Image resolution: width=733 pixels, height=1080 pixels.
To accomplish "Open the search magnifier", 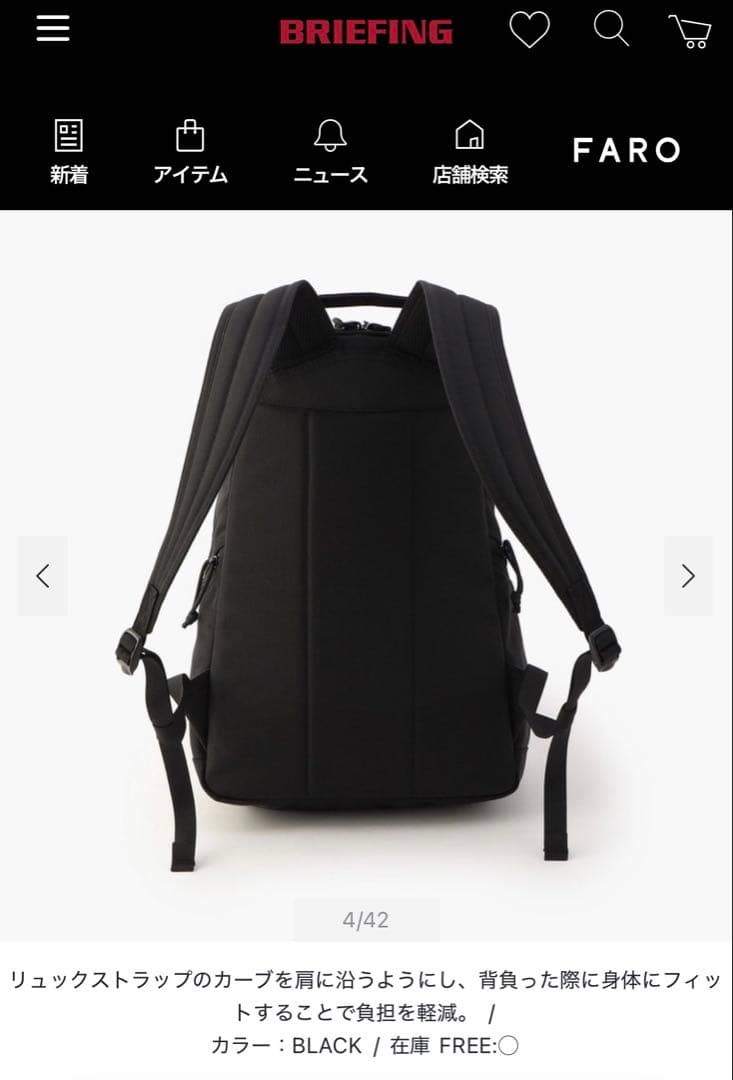I will point(611,29).
